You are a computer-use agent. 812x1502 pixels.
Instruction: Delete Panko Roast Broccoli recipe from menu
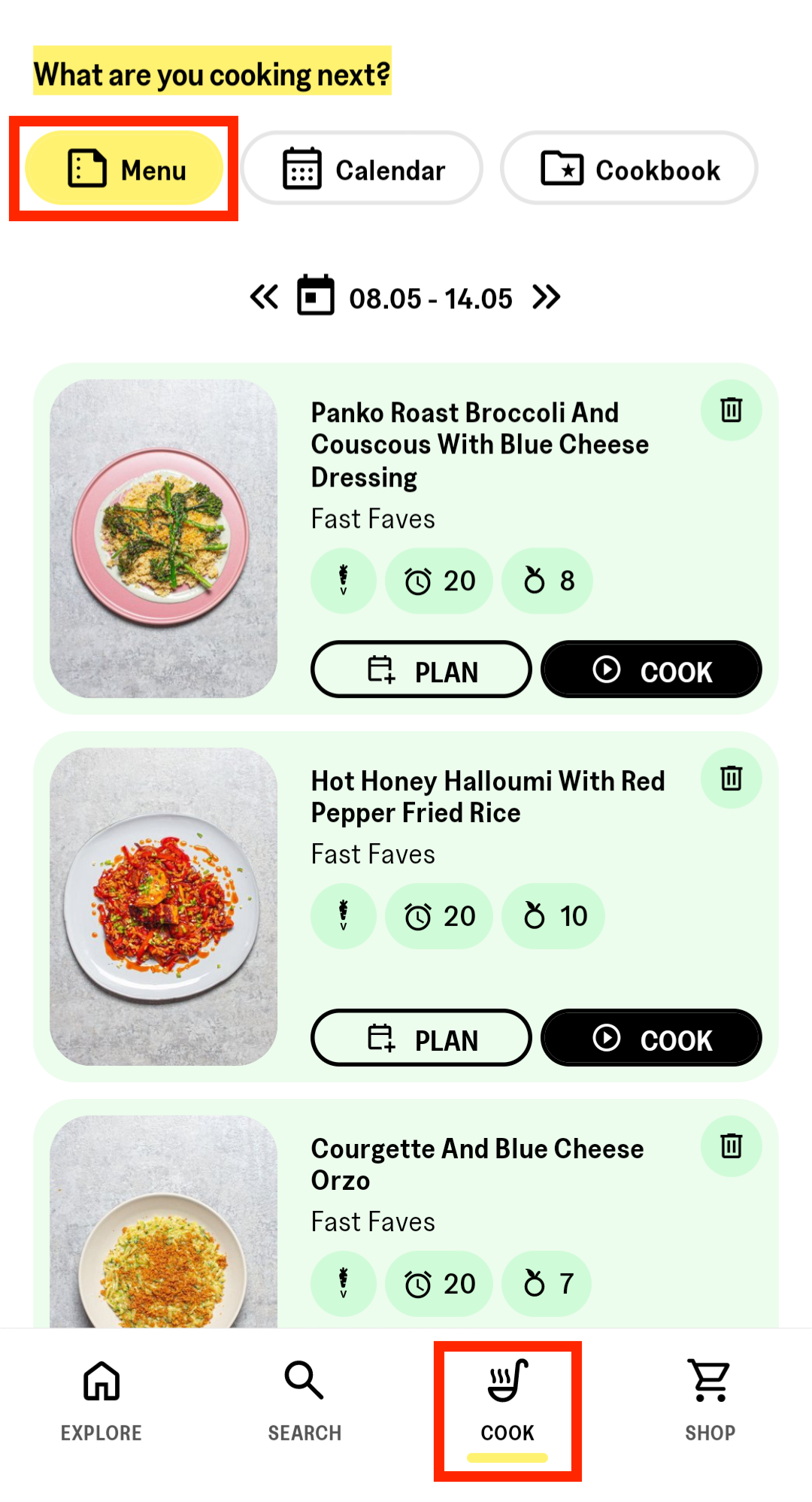click(731, 410)
